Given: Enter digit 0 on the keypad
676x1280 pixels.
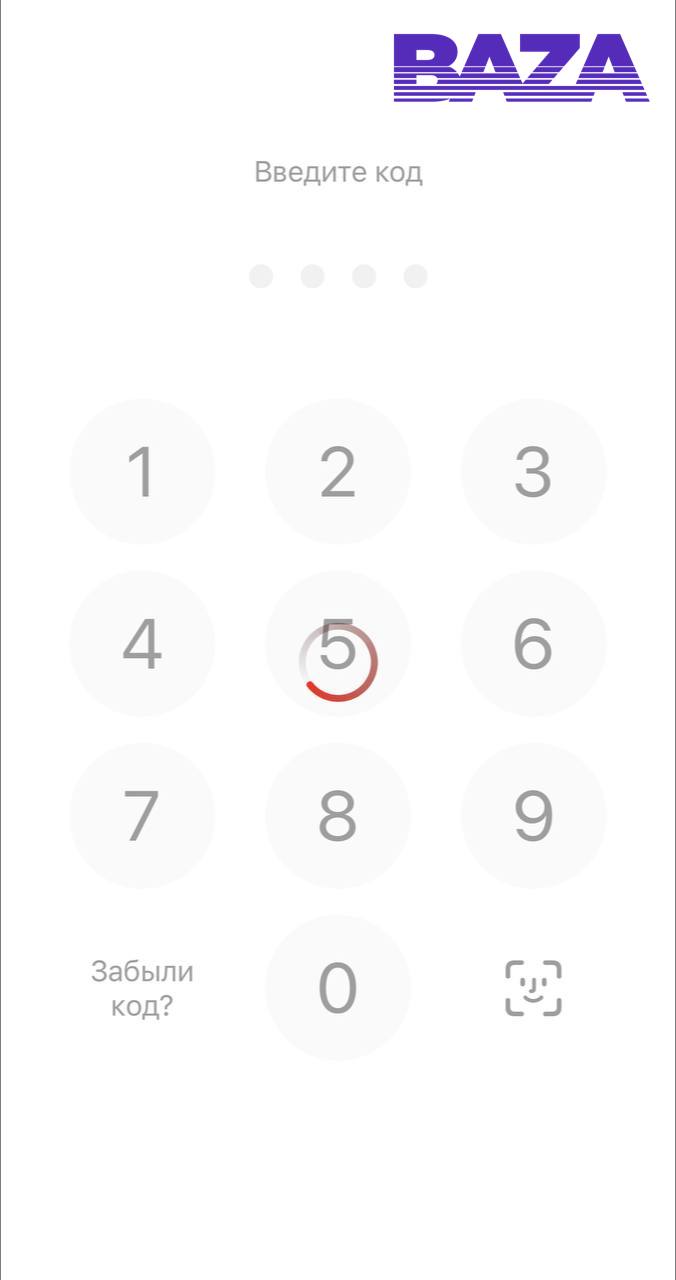Looking at the screenshot, I should point(338,987).
